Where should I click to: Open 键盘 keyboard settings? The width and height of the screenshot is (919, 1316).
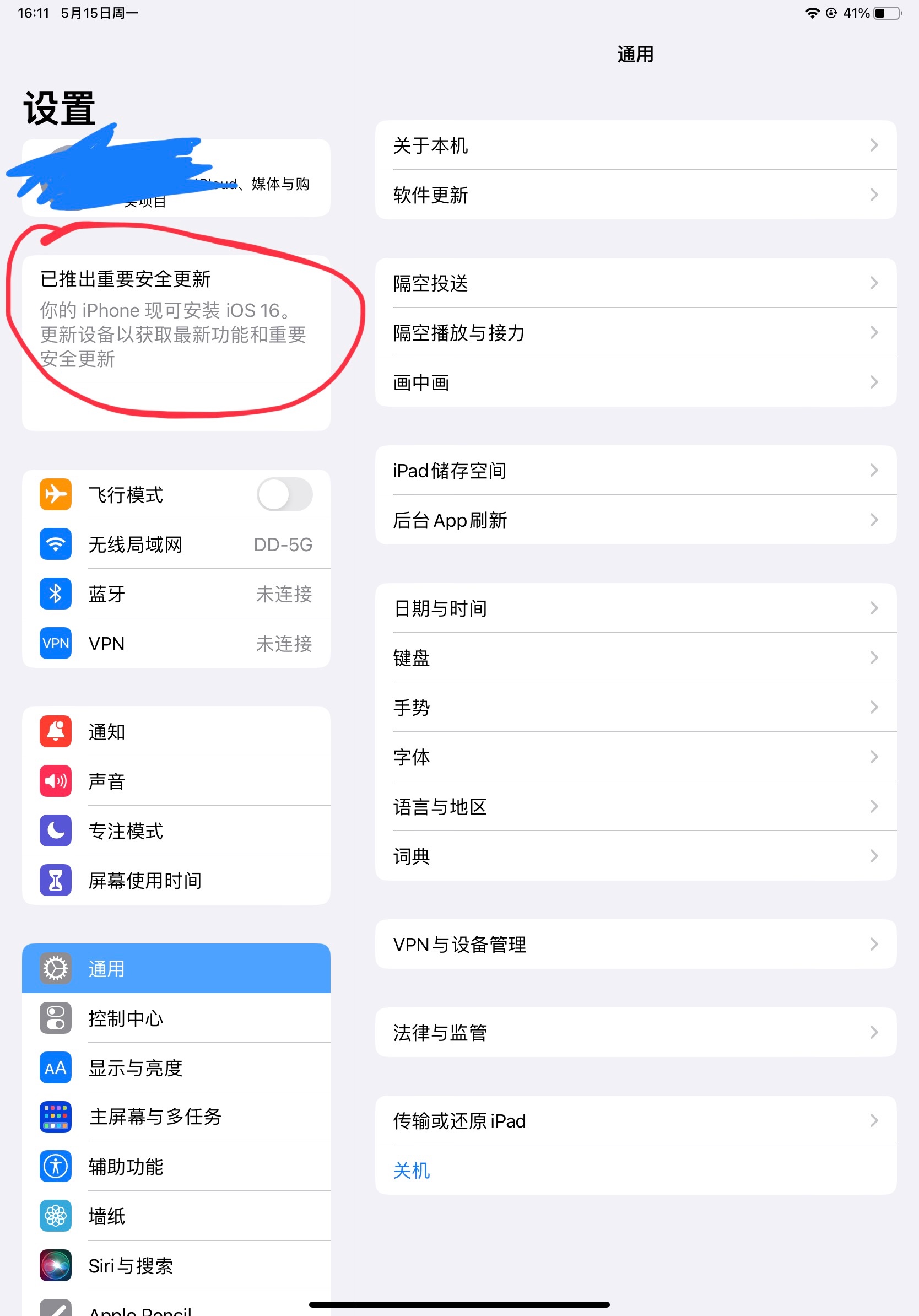[x=635, y=658]
